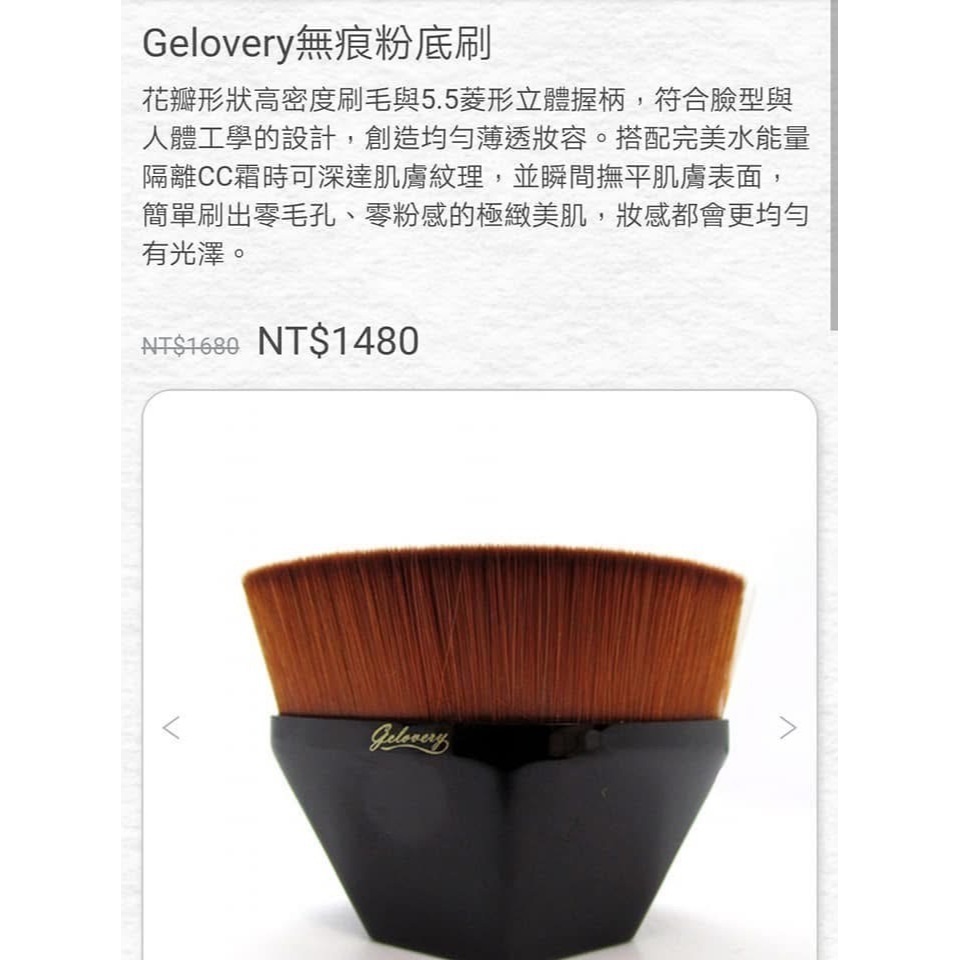Show the next product image
This screenshot has width=960, height=960.
[788, 728]
